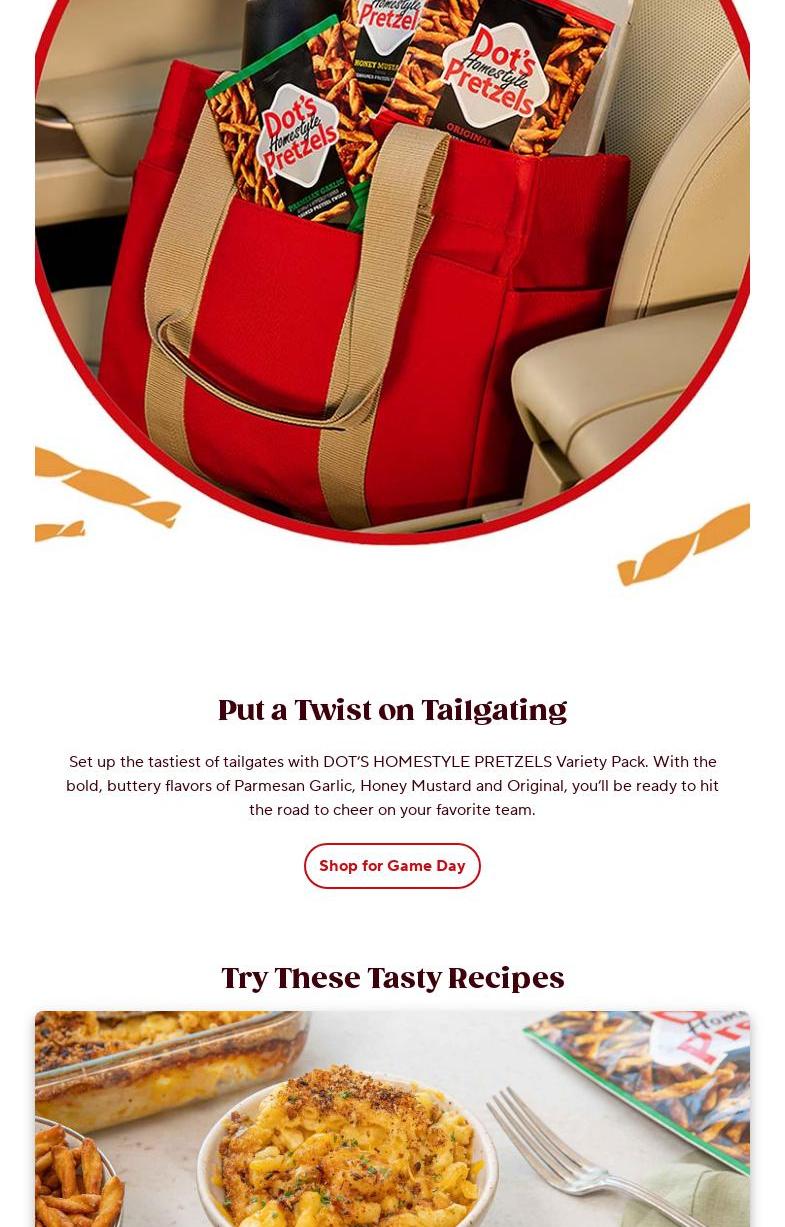Open the Put a Twist on Tailgating heading
Viewport: 785px width, 1227px height.
(x=392, y=710)
